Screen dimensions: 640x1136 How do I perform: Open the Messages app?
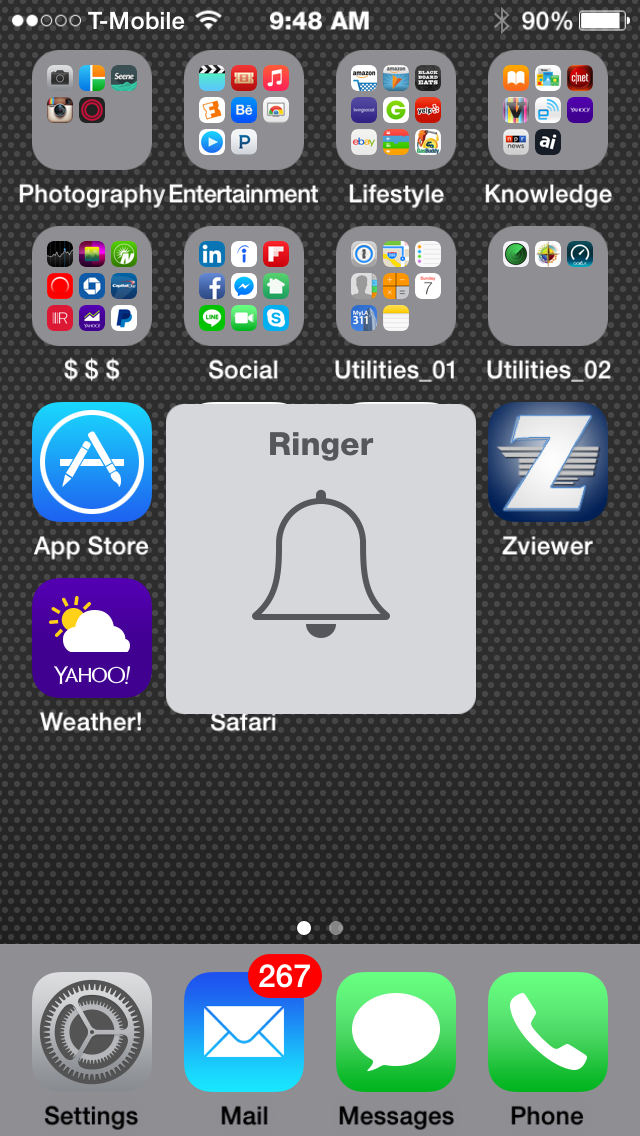tap(396, 1032)
